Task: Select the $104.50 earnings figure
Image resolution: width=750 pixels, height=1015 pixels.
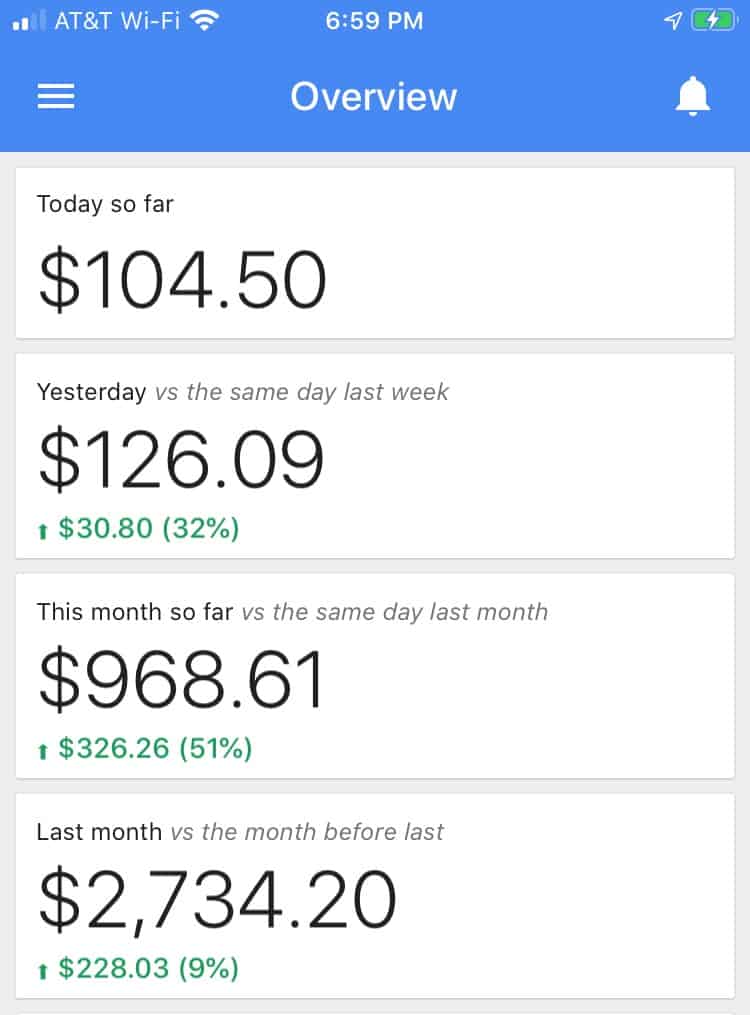Action: [180, 278]
